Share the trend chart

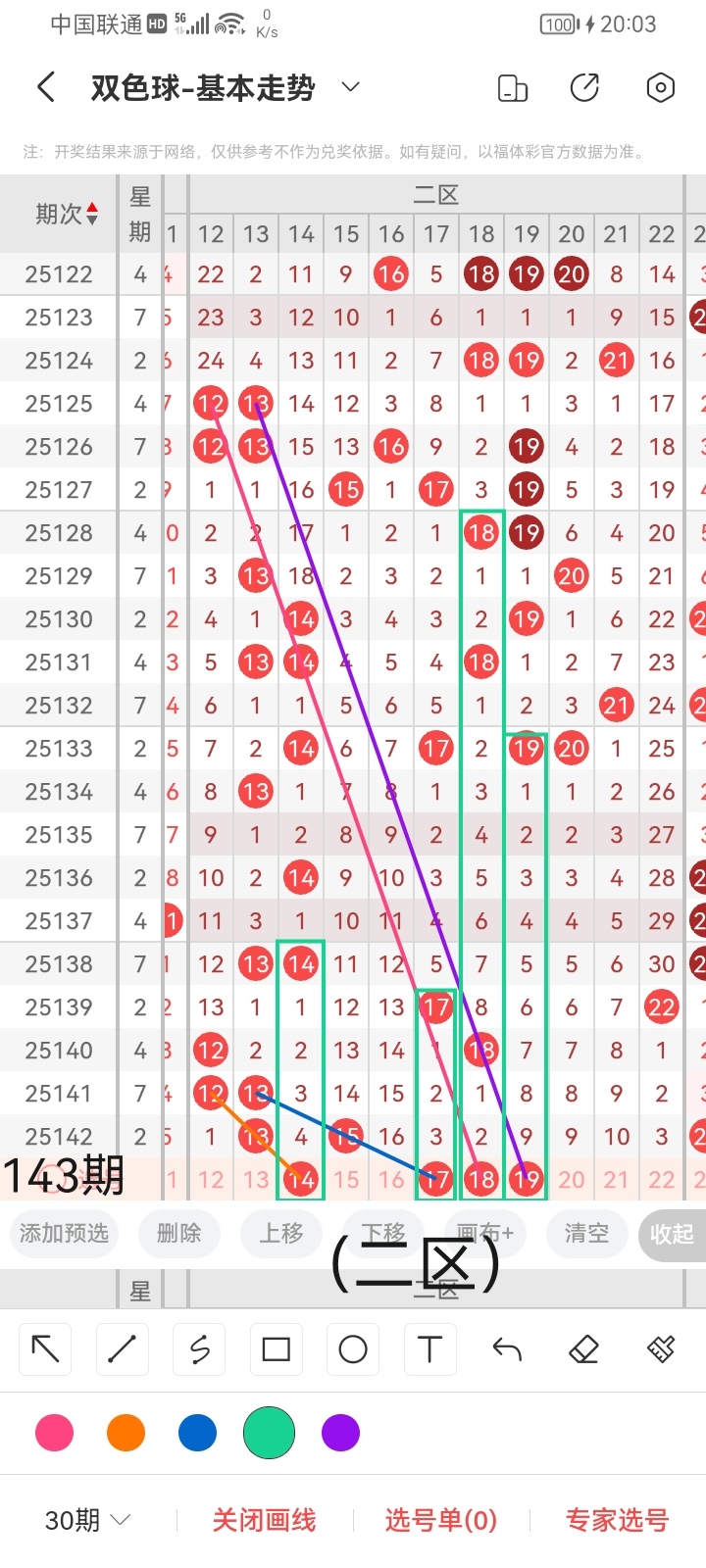point(584,88)
